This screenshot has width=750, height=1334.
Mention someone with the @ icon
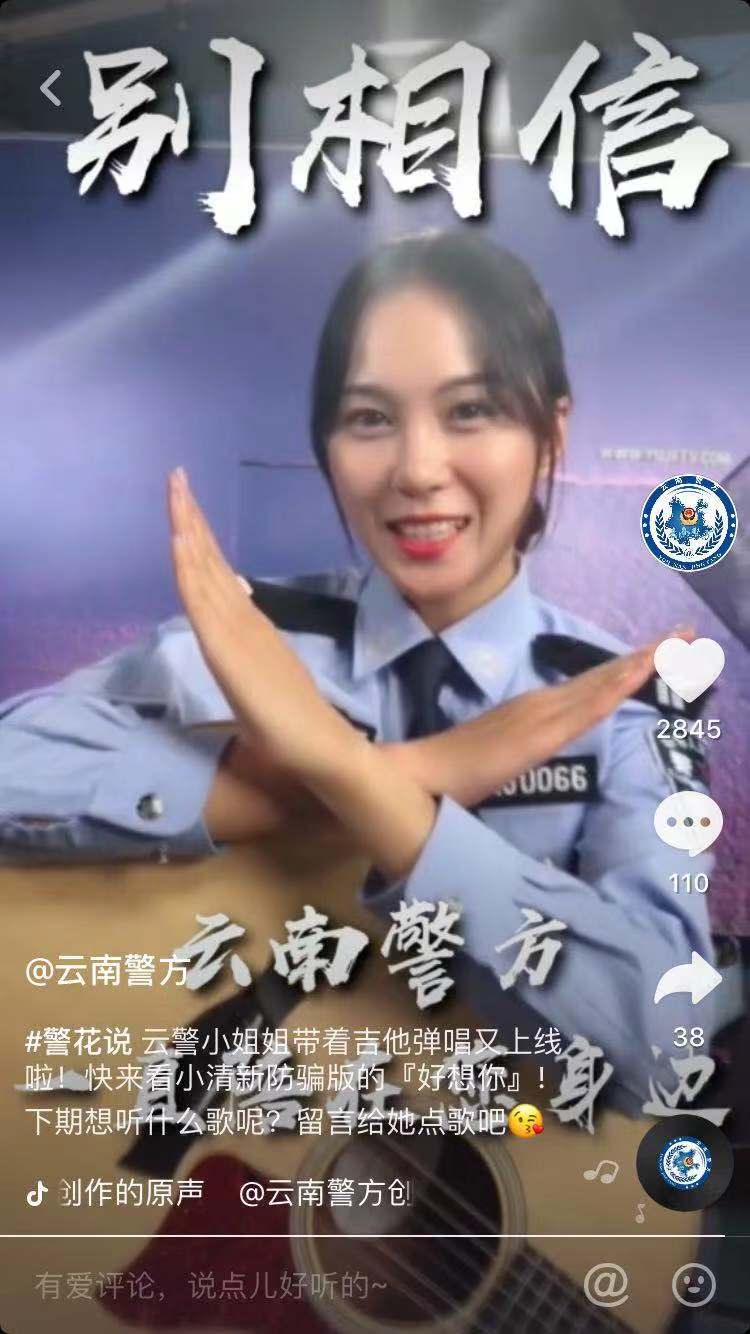click(x=605, y=1283)
